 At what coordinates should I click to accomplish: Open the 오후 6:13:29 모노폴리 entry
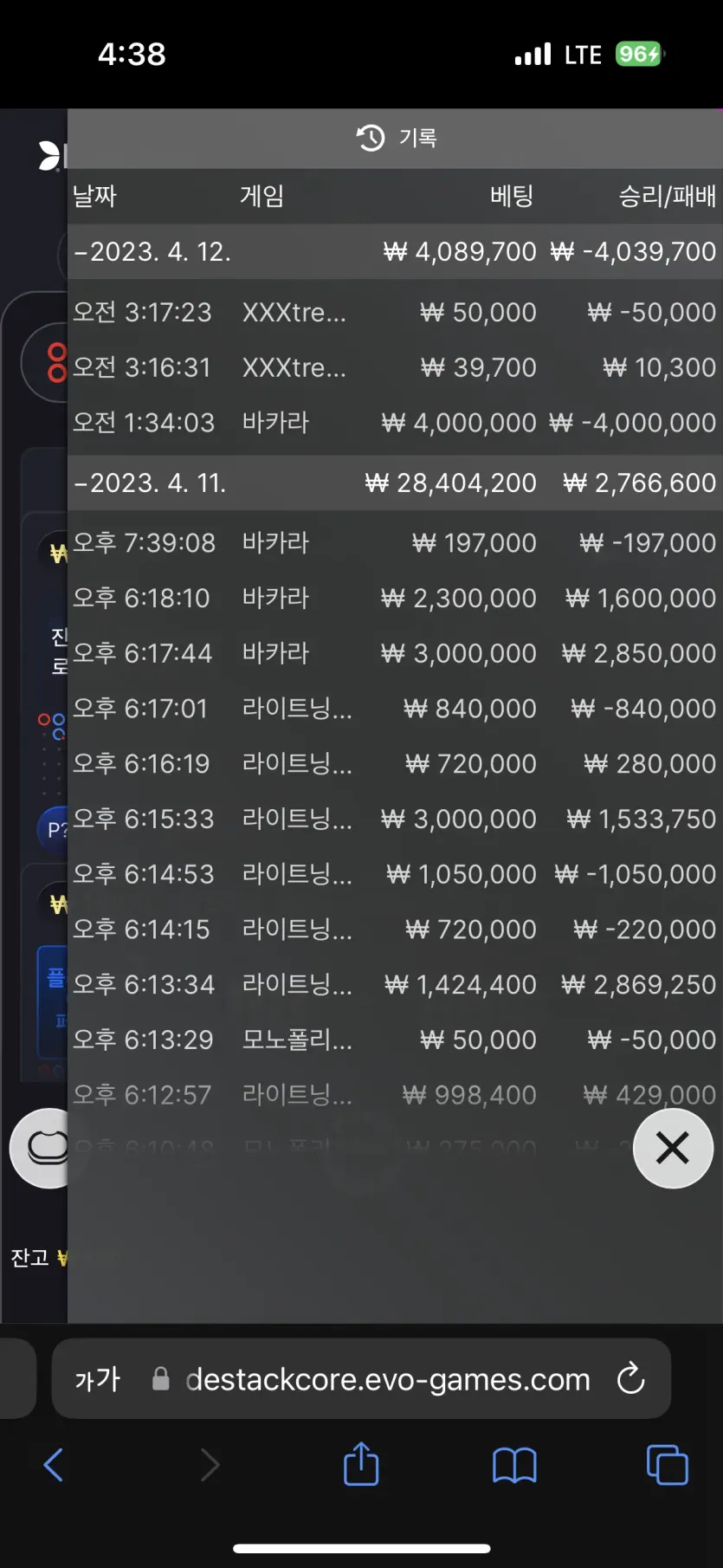click(395, 1040)
